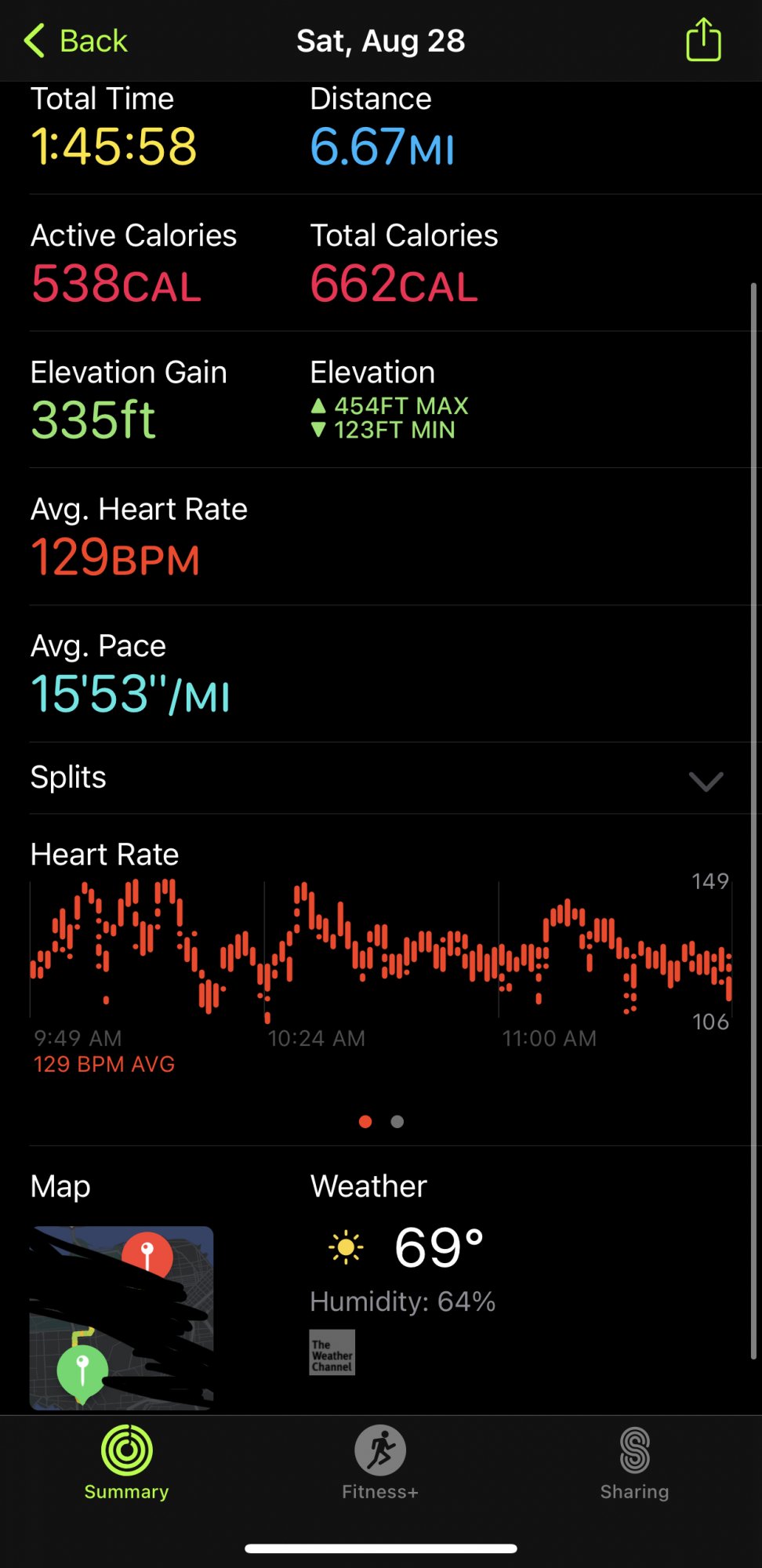
Task: Share this workout summary
Action: [x=703, y=40]
